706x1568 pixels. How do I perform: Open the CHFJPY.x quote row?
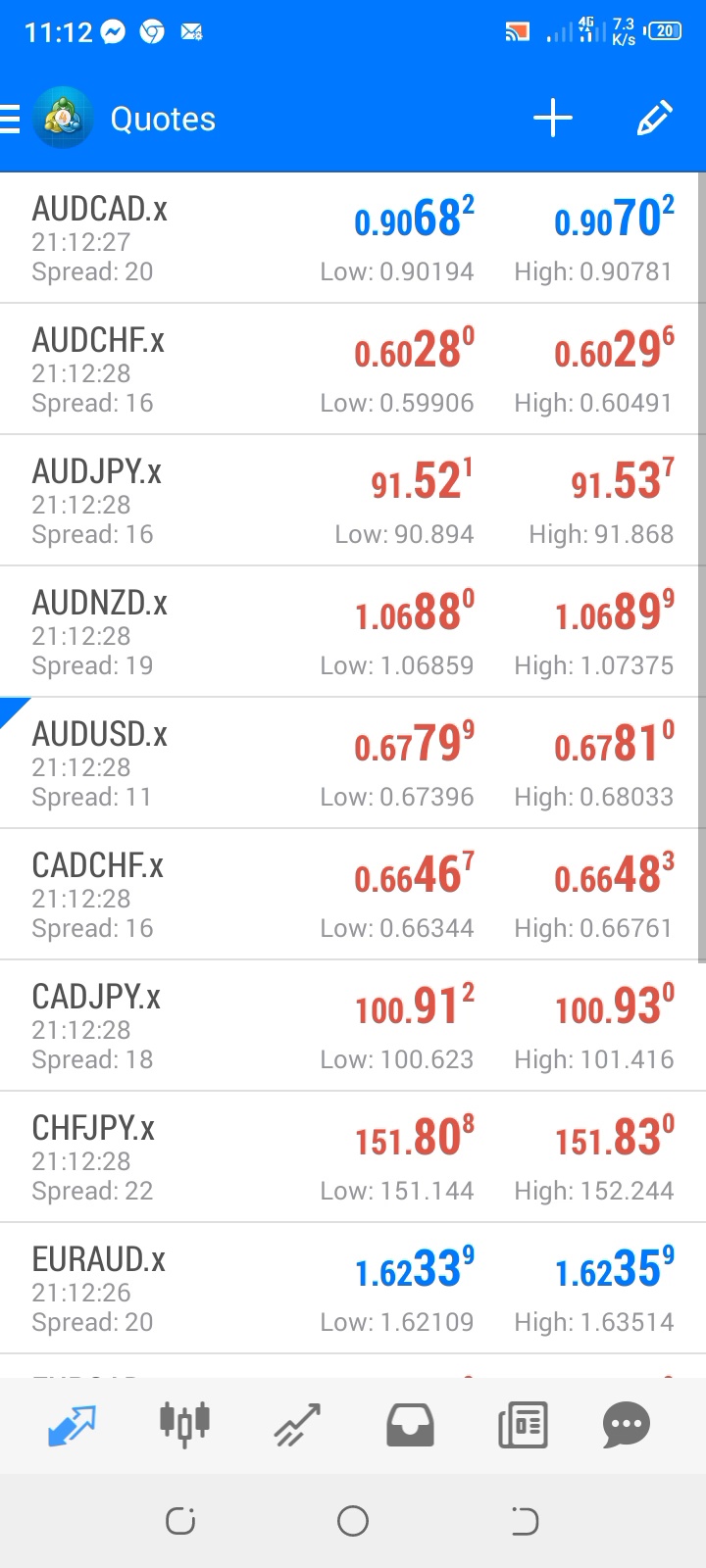click(x=353, y=1157)
